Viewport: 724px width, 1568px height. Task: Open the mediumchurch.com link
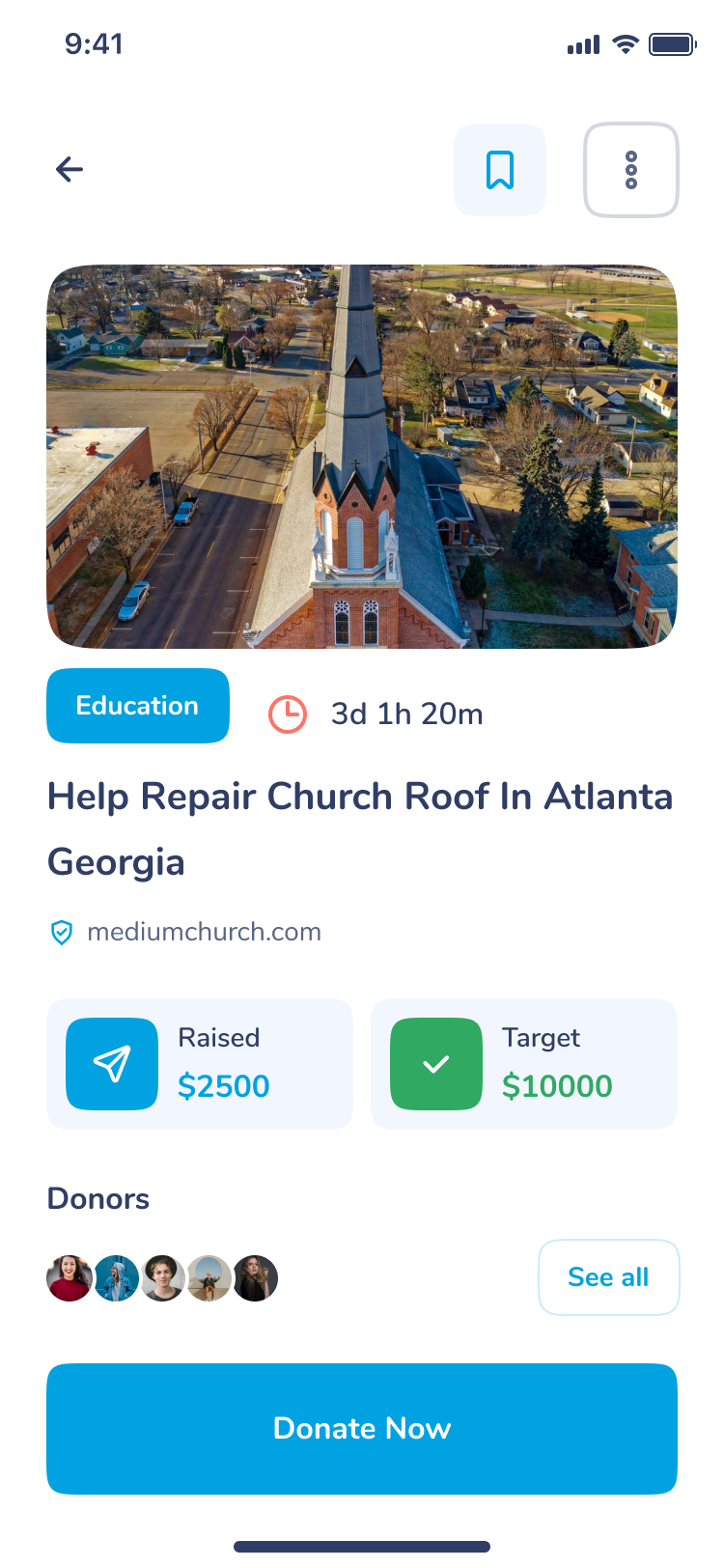click(204, 932)
